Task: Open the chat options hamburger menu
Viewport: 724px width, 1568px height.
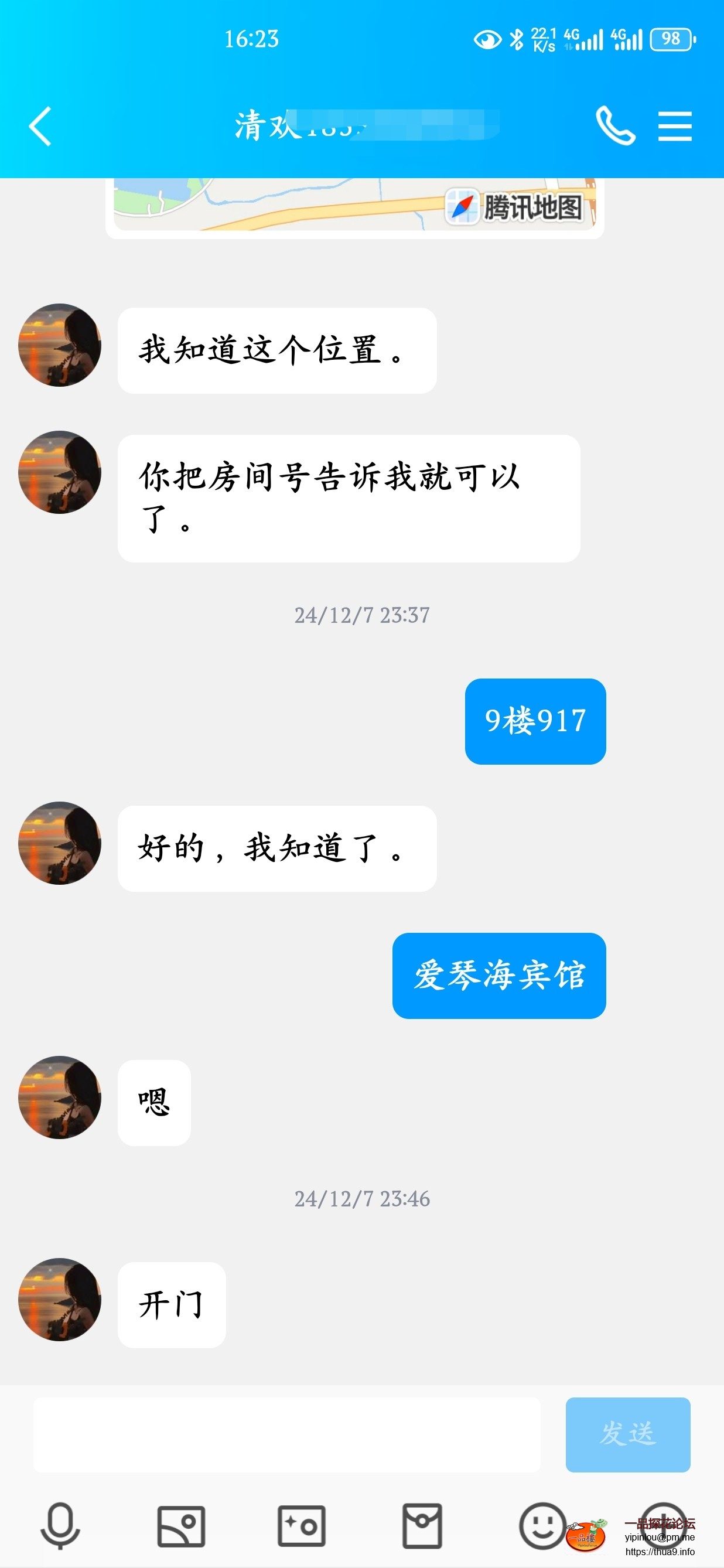Action: pyautogui.click(x=675, y=126)
